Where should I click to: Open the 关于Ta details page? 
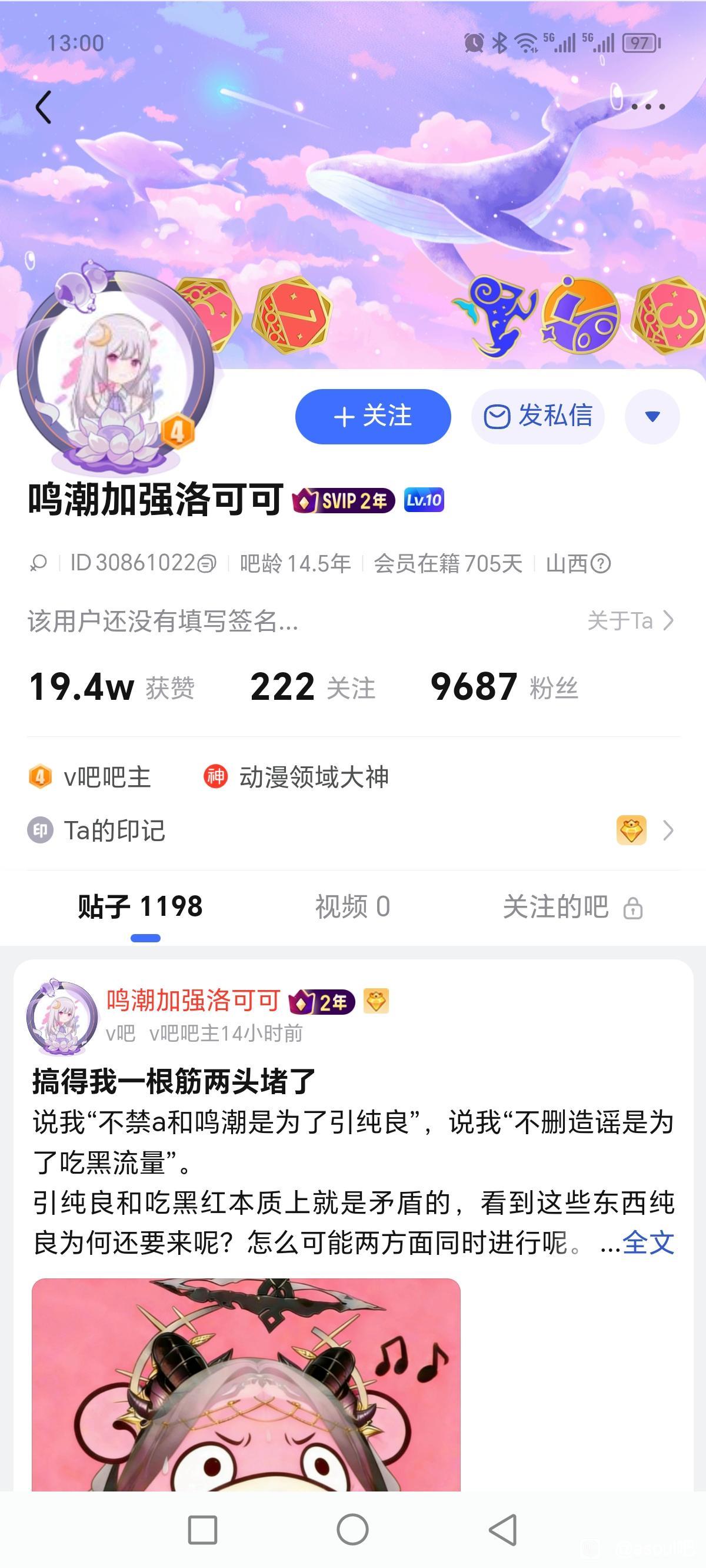pos(631,621)
